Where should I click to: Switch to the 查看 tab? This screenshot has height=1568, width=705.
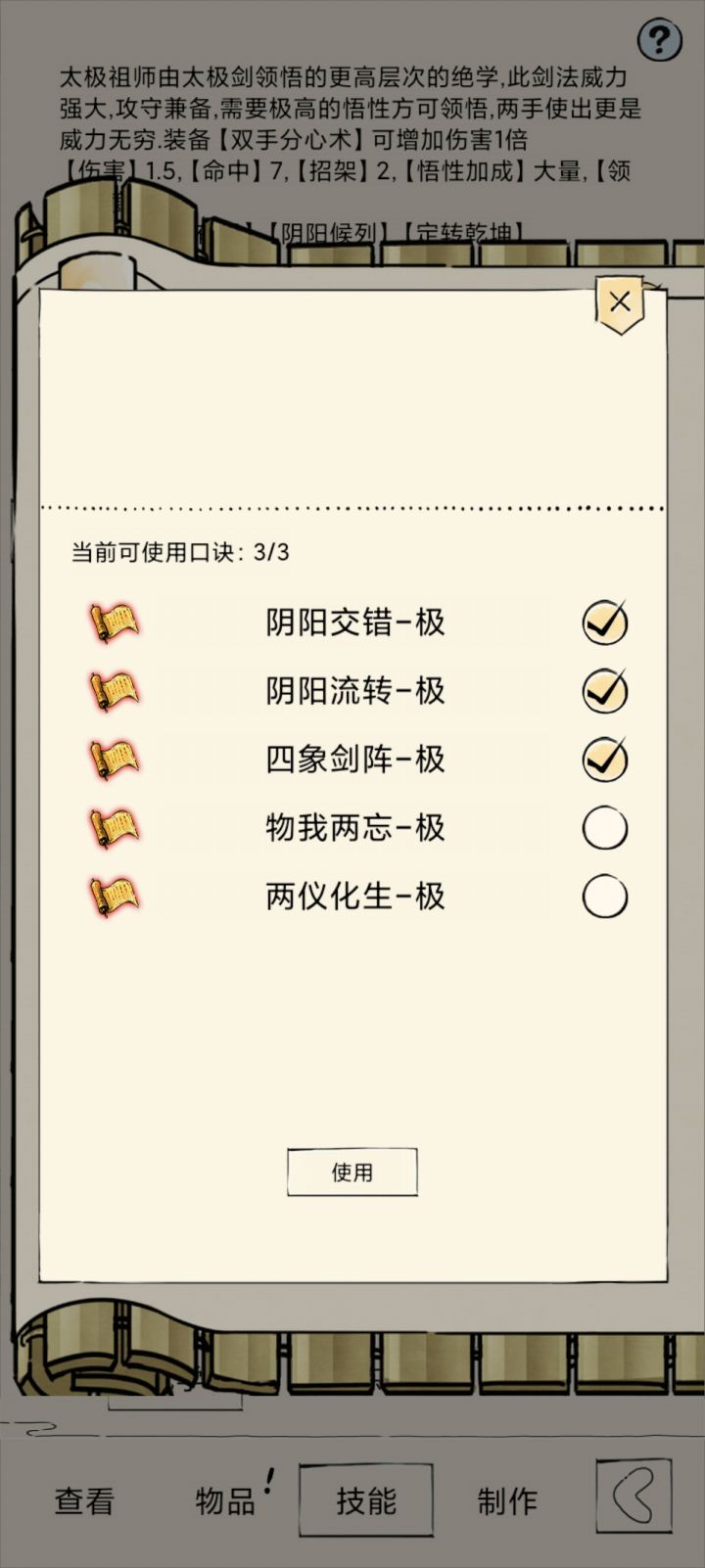tap(83, 1499)
